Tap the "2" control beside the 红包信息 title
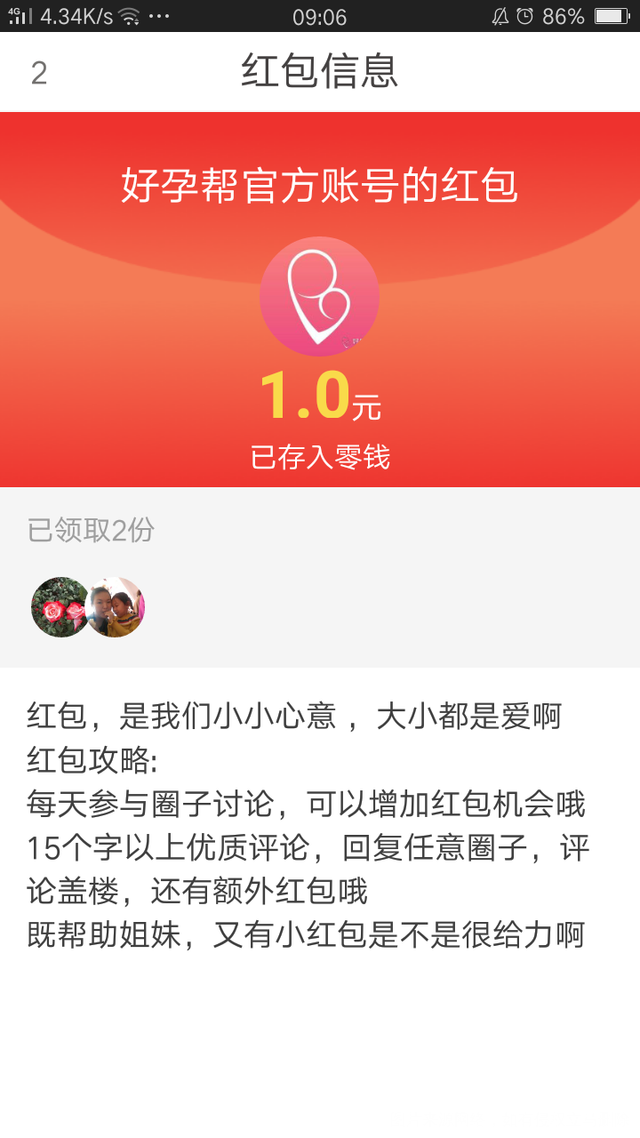This screenshot has height=1138, width=640. point(39,73)
